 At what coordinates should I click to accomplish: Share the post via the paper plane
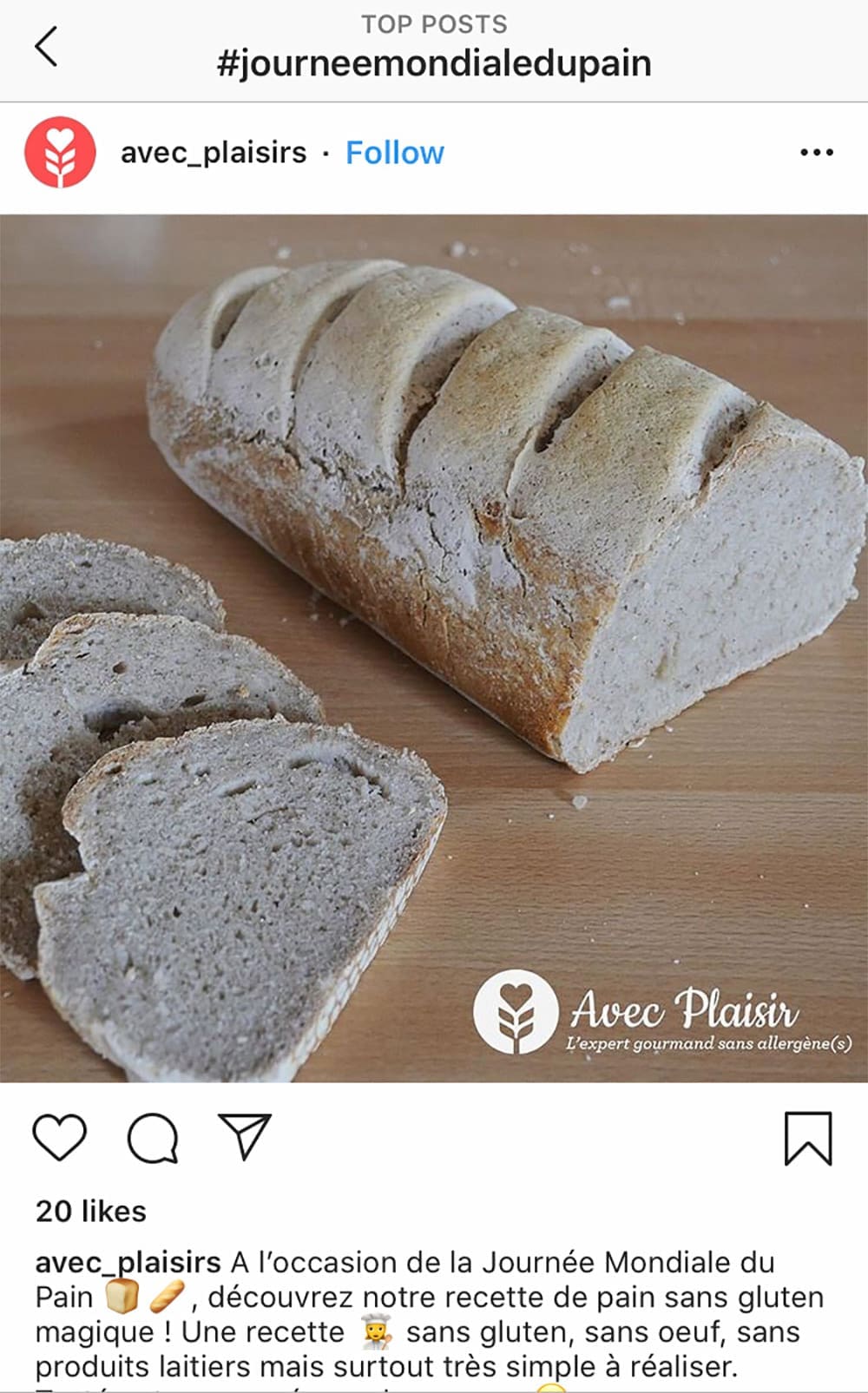click(x=245, y=1137)
